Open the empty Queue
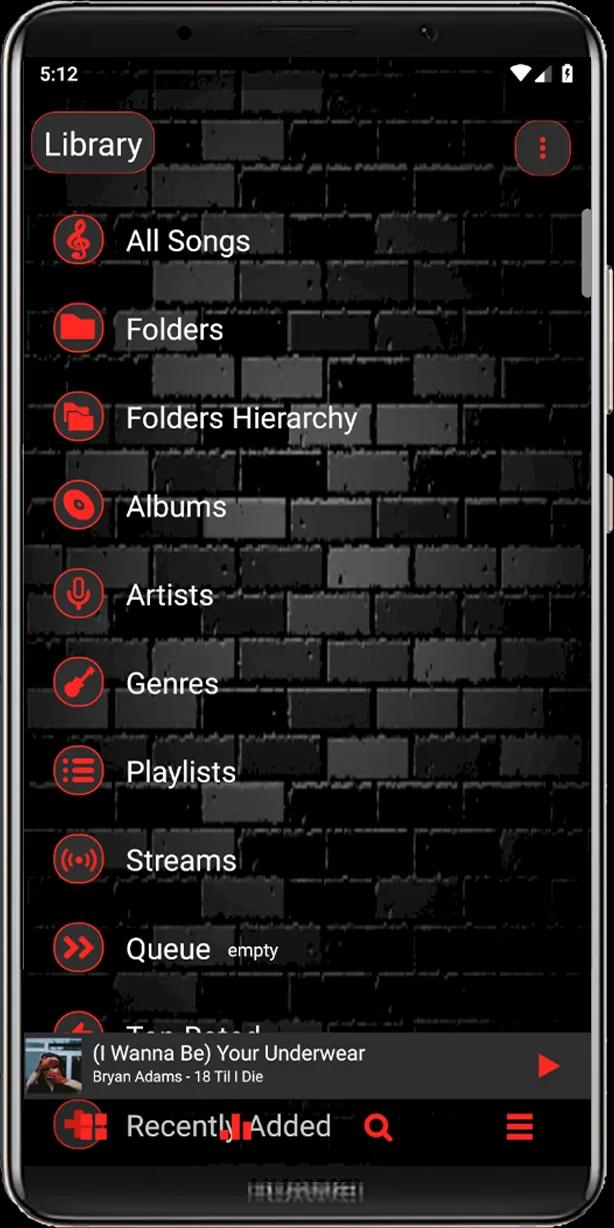The width and height of the screenshot is (614, 1228). click(x=168, y=949)
